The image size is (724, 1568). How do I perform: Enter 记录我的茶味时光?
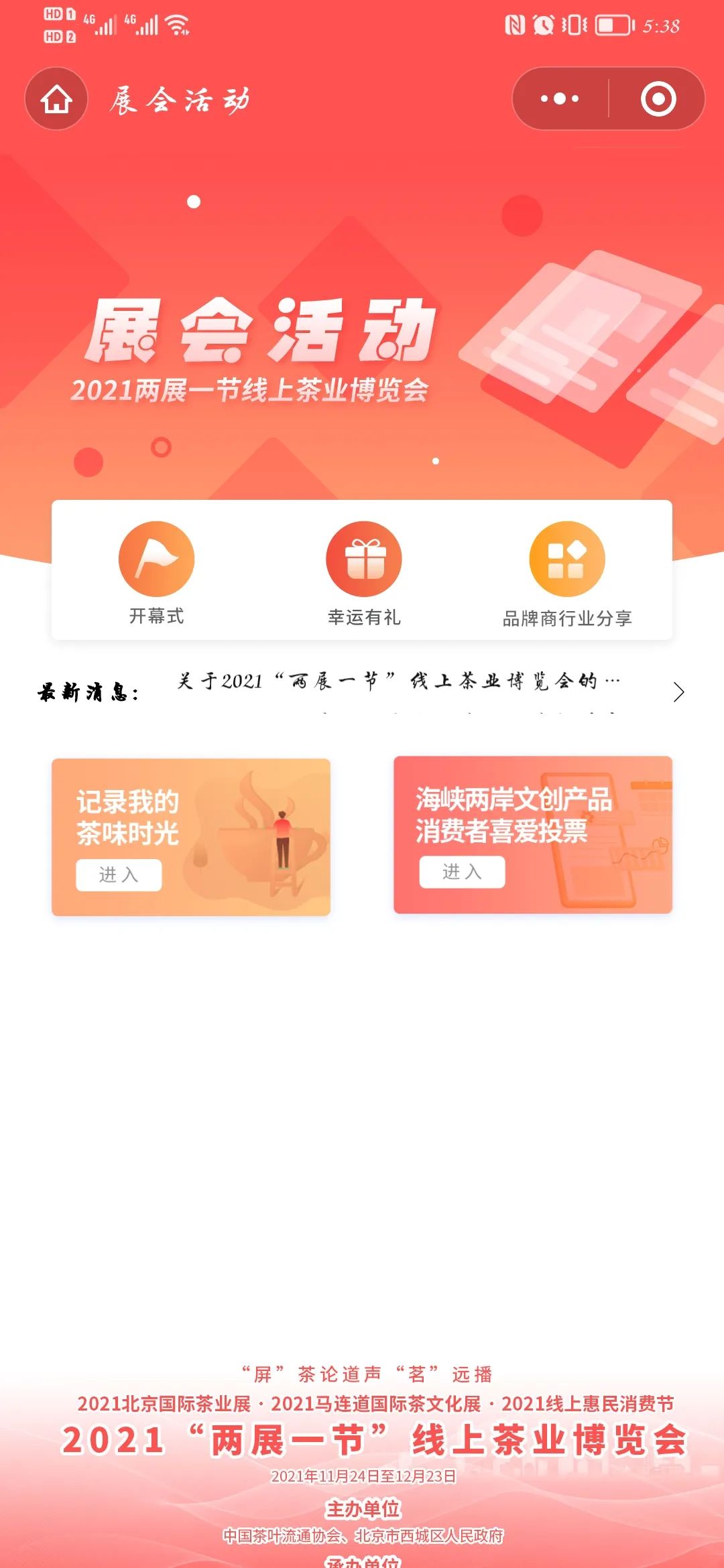pyautogui.click(x=119, y=874)
